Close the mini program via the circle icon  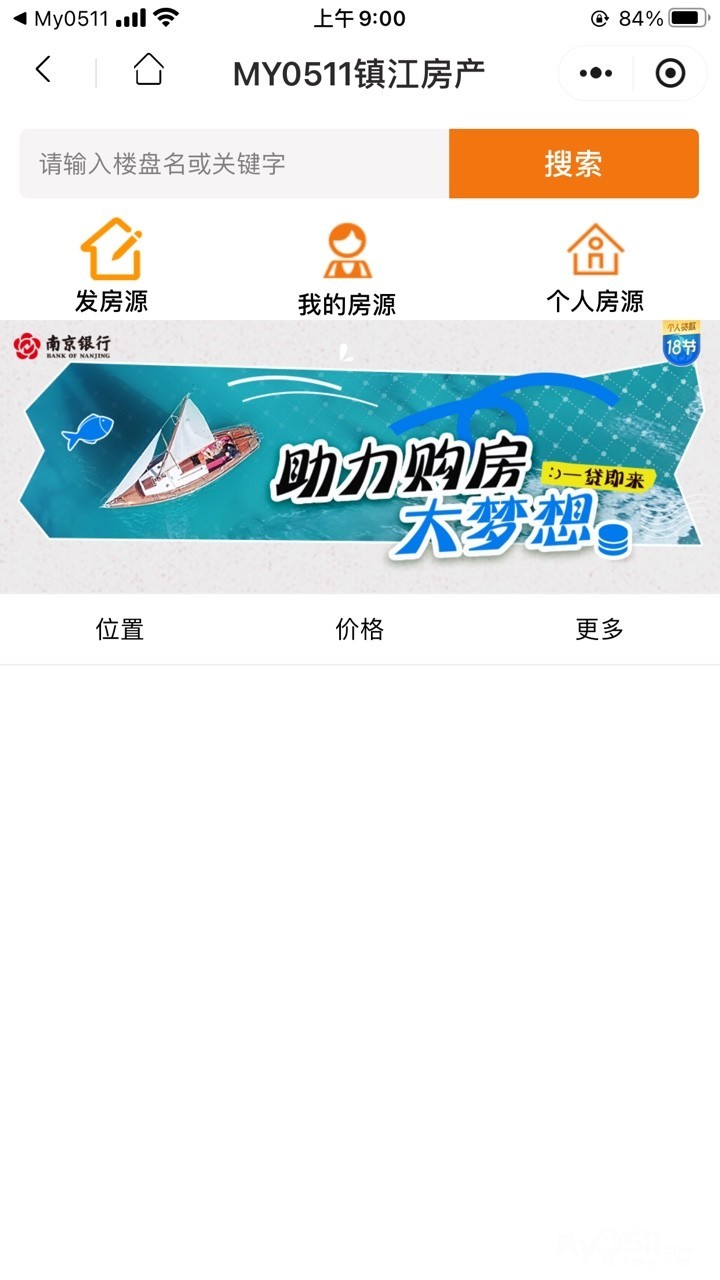tap(670, 73)
